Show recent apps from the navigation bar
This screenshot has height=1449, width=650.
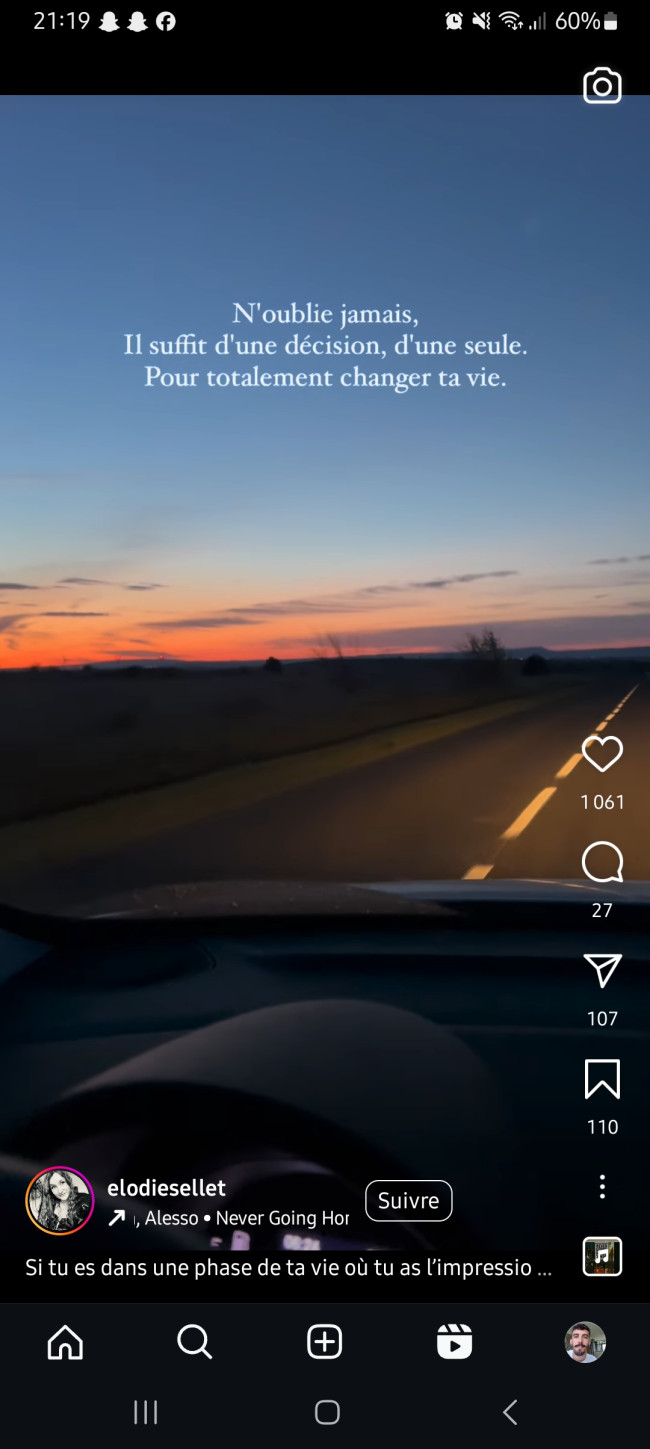tap(146, 1412)
